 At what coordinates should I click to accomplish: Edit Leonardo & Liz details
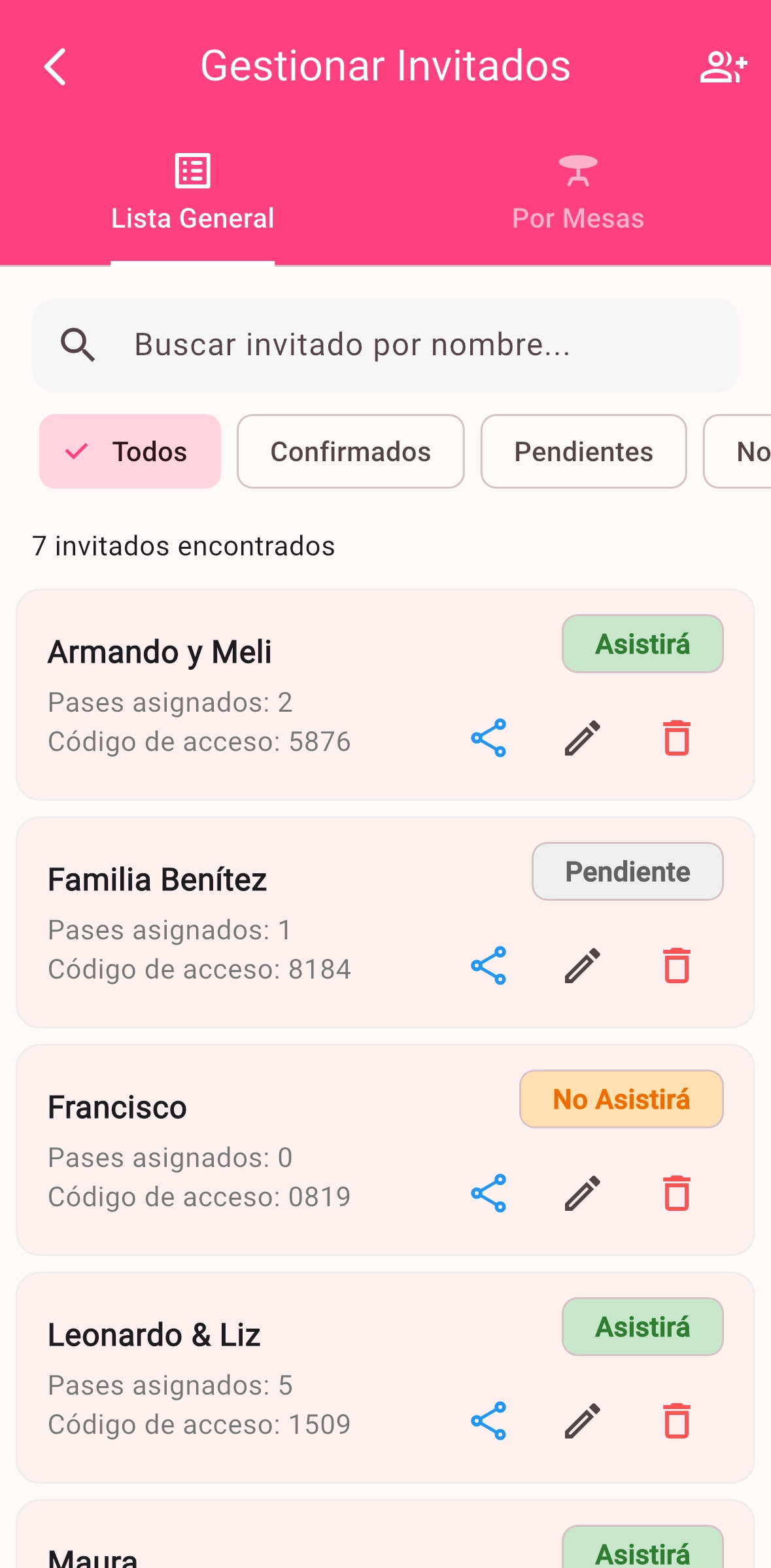583,1421
